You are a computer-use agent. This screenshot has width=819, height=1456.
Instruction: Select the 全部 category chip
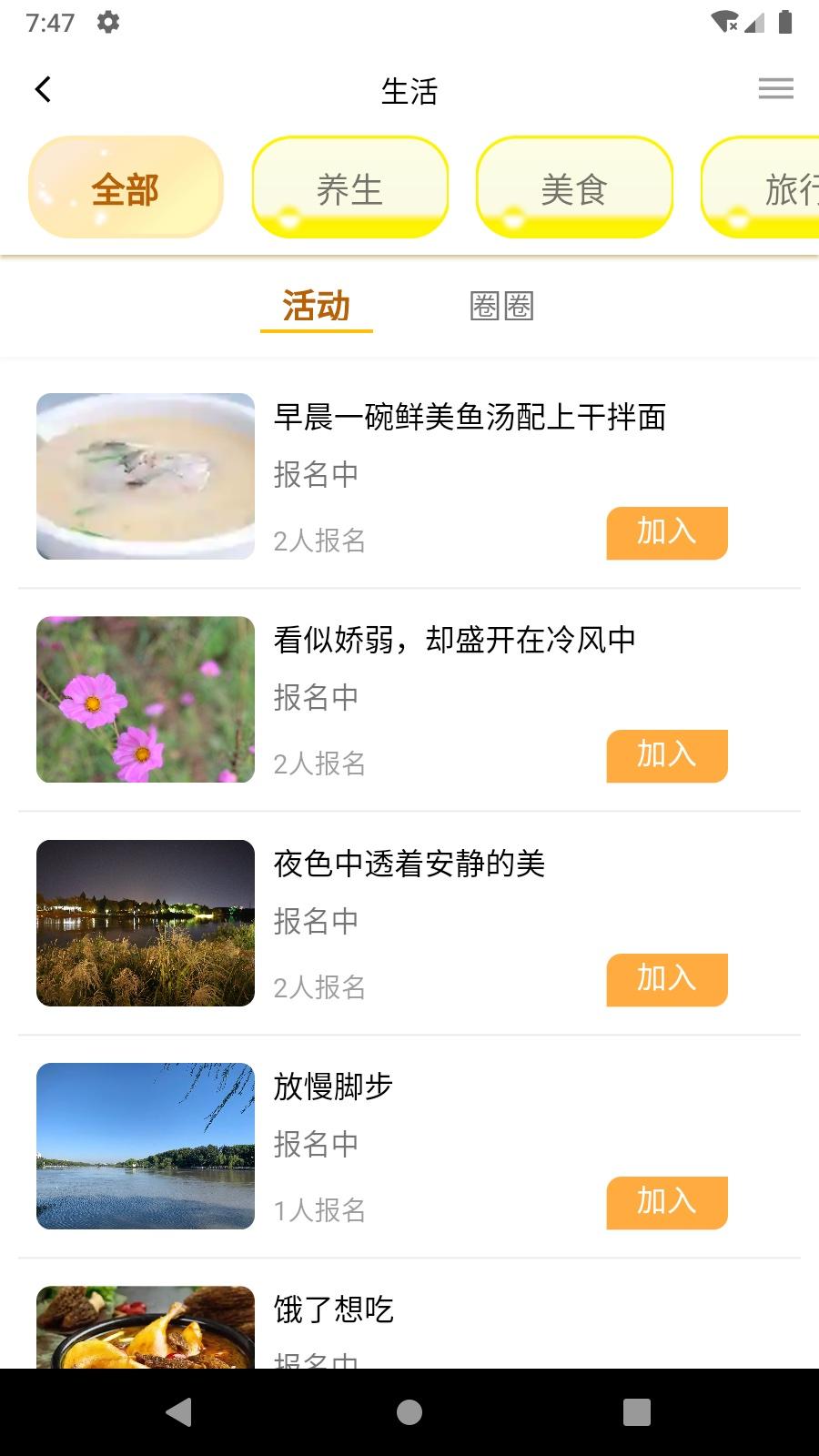coord(126,188)
